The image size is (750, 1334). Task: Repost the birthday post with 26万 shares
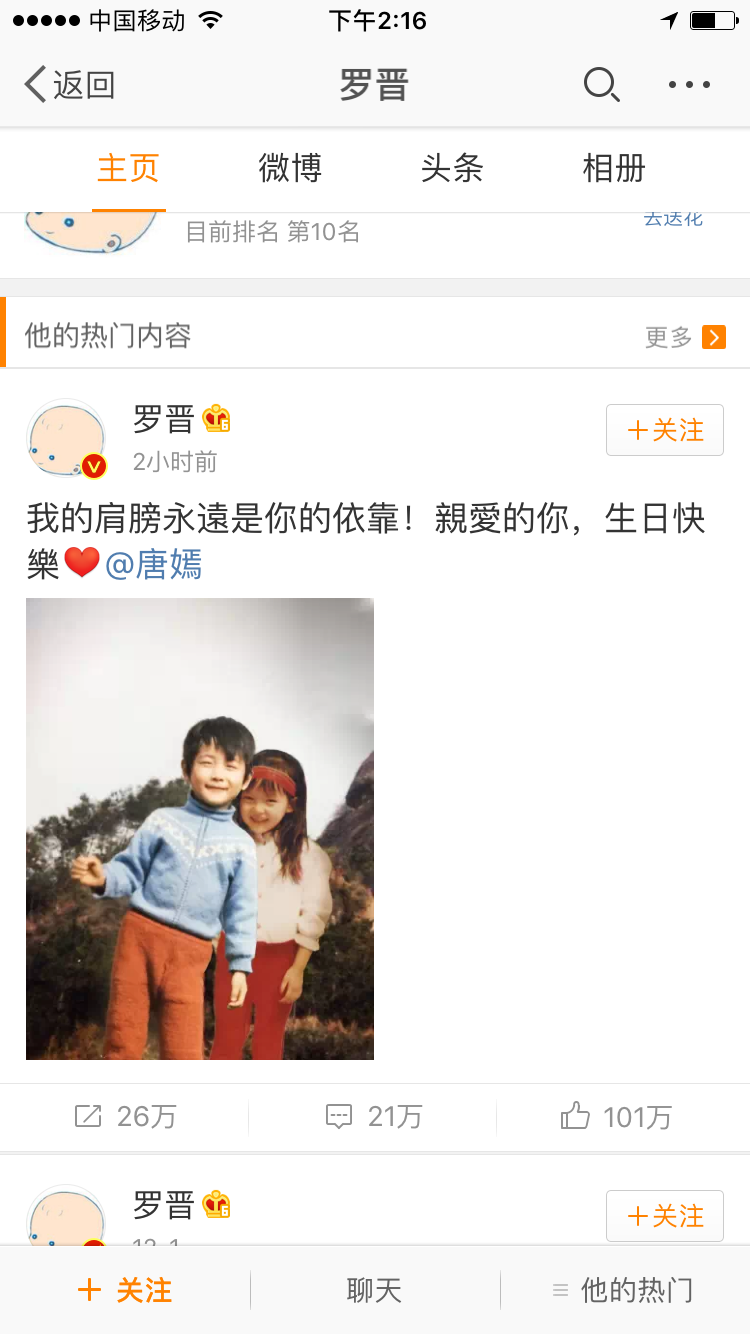125,1116
